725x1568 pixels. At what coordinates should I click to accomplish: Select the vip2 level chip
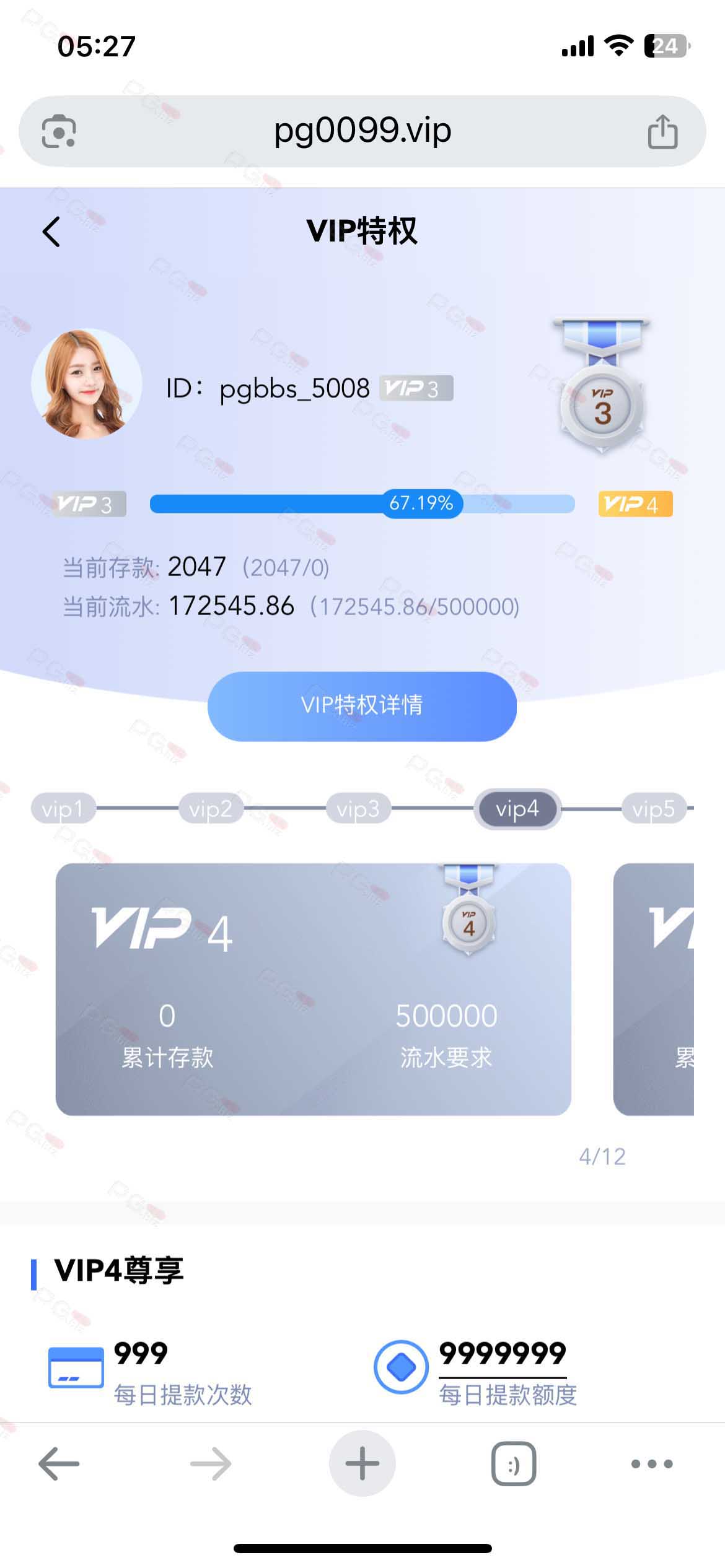(211, 809)
